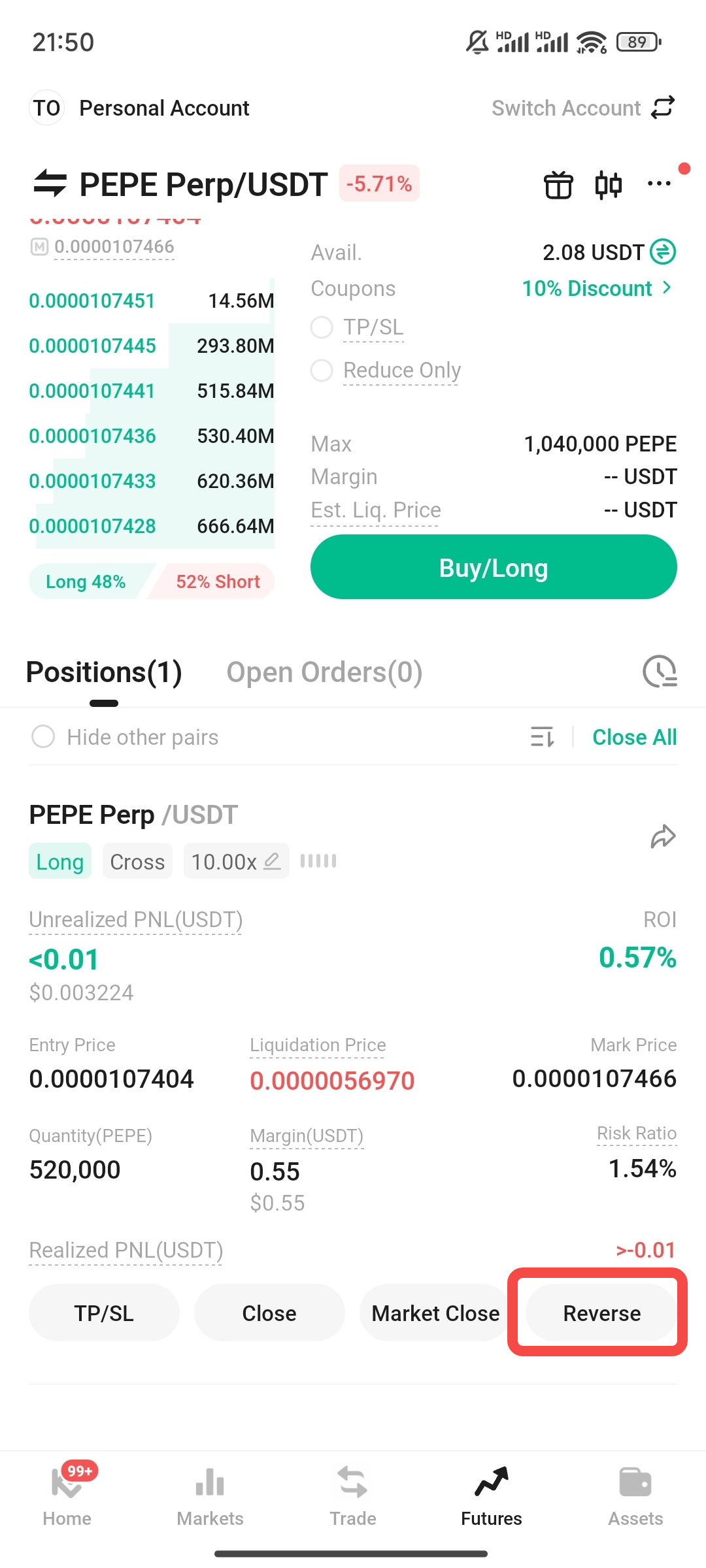Open order history clock icon

[x=659, y=672]
